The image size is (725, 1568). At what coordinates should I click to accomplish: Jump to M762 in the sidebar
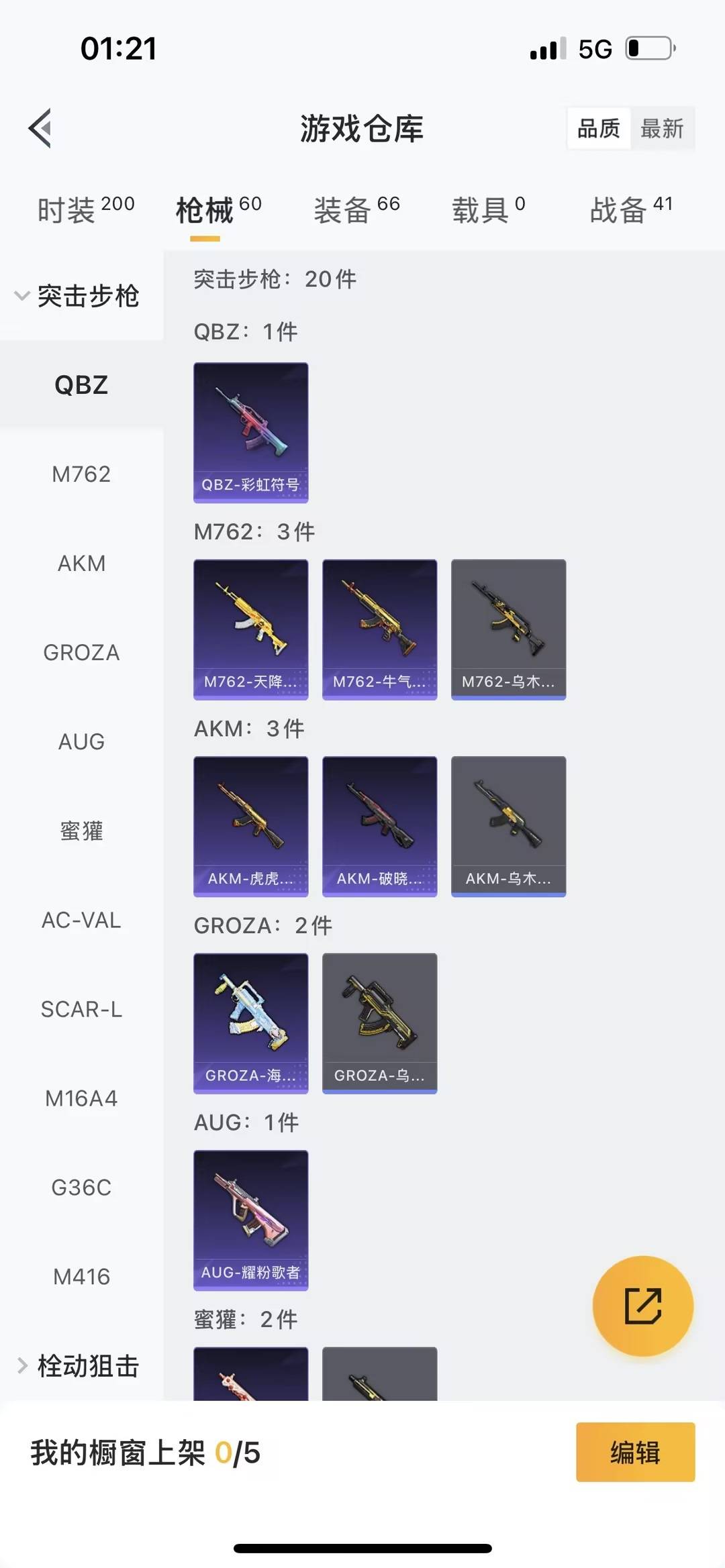(81, 474)
